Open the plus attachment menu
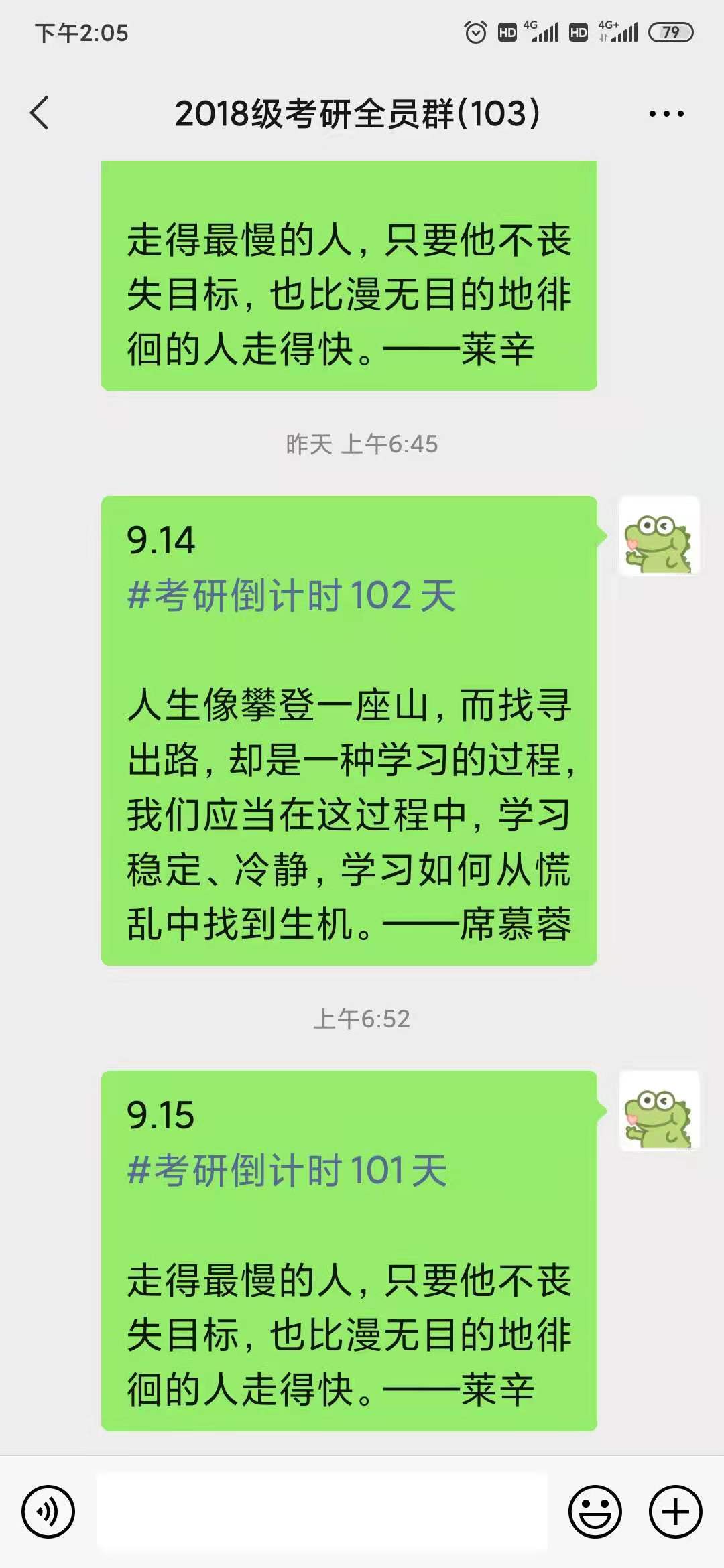724x1568 pixels. pyautogui.click(x=675, y=1512)
